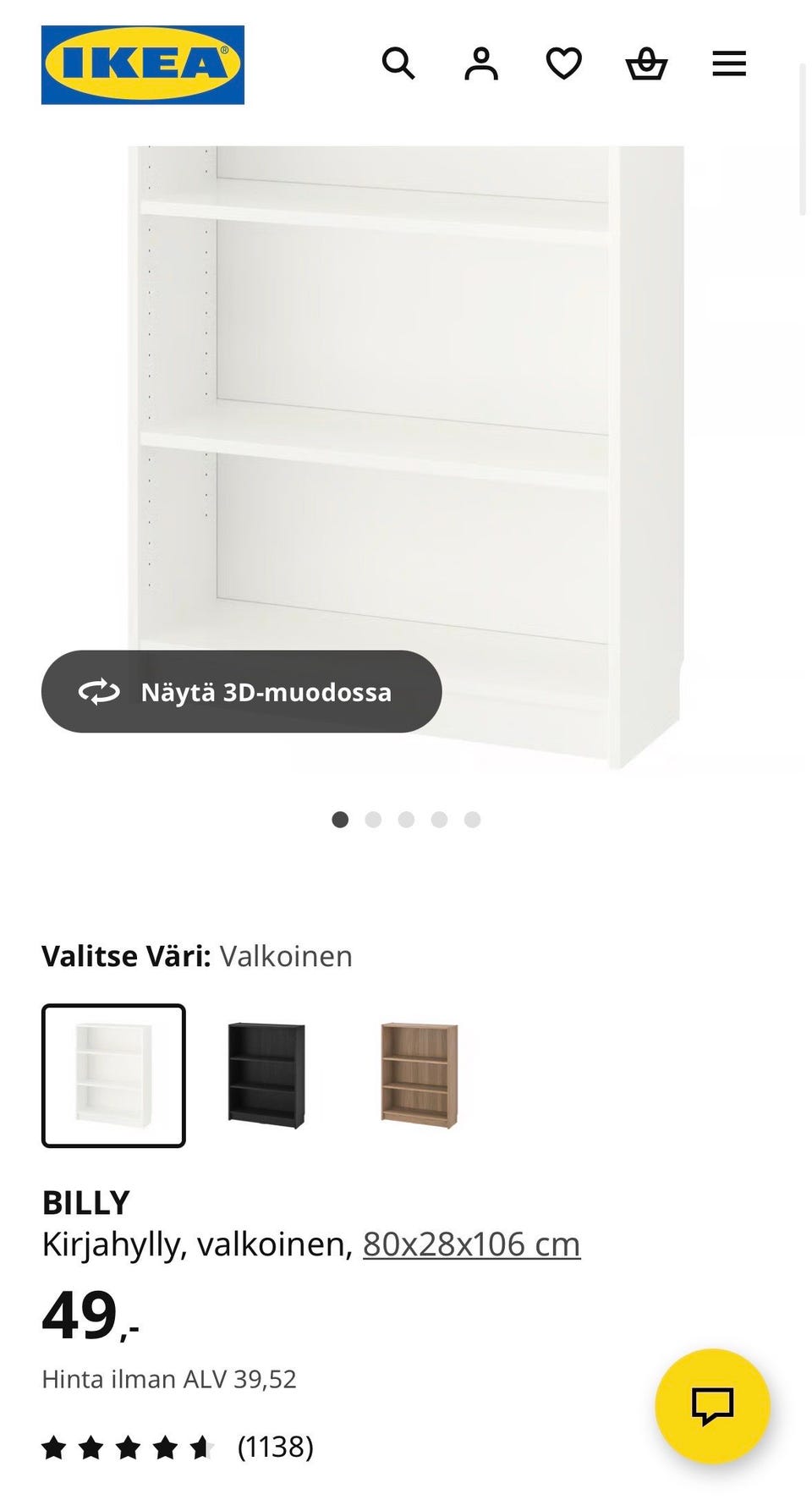Jump to the second image dot

373,819
